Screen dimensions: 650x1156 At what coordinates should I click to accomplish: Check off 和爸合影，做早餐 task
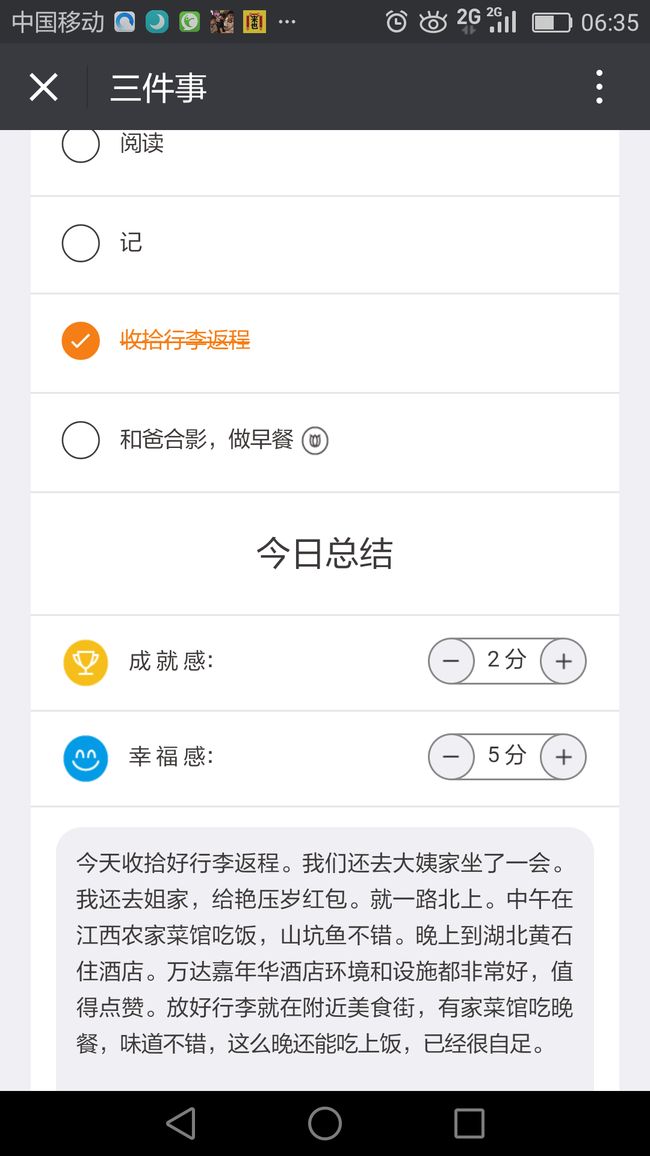click(x=80, y=440)
